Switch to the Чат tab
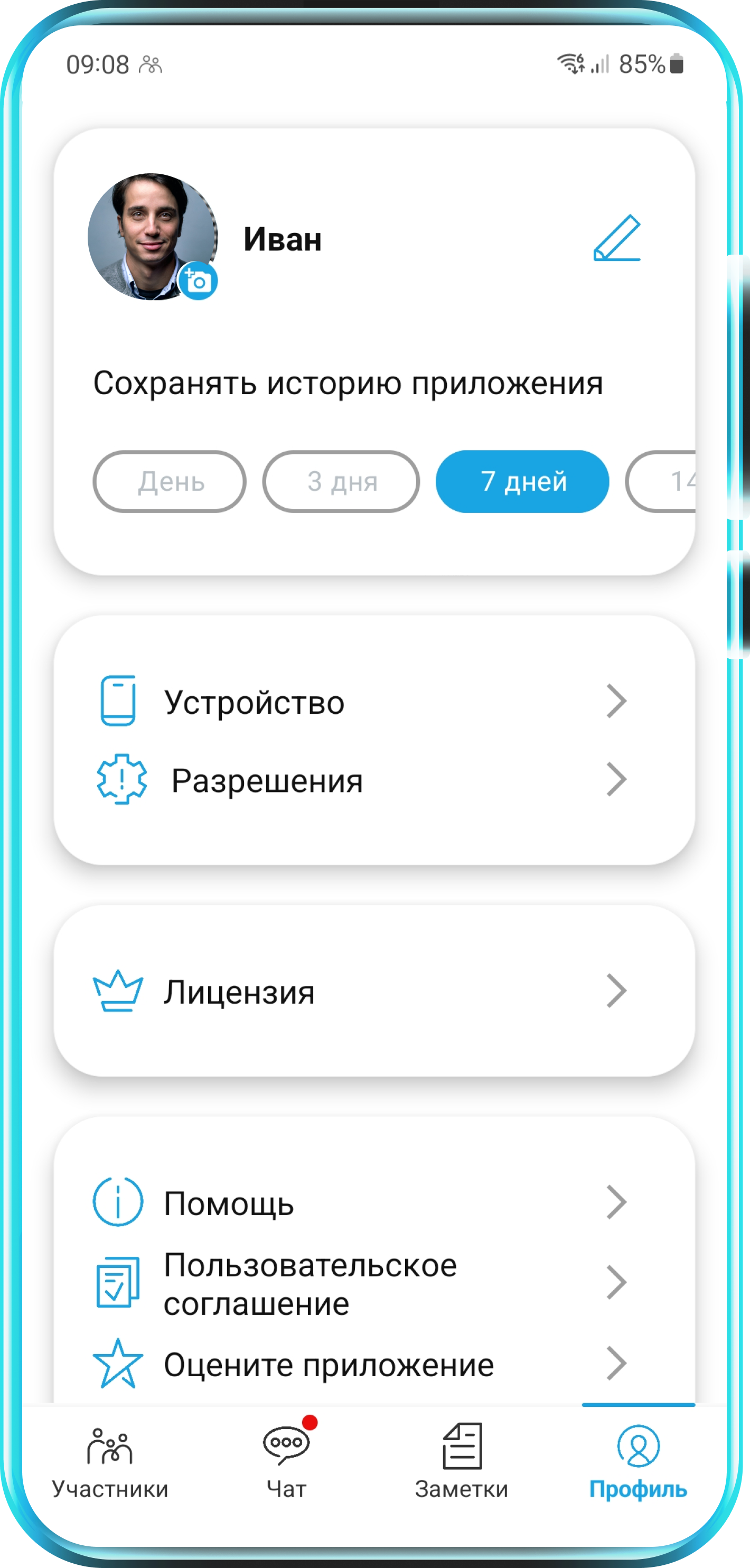 point(286,1462)
